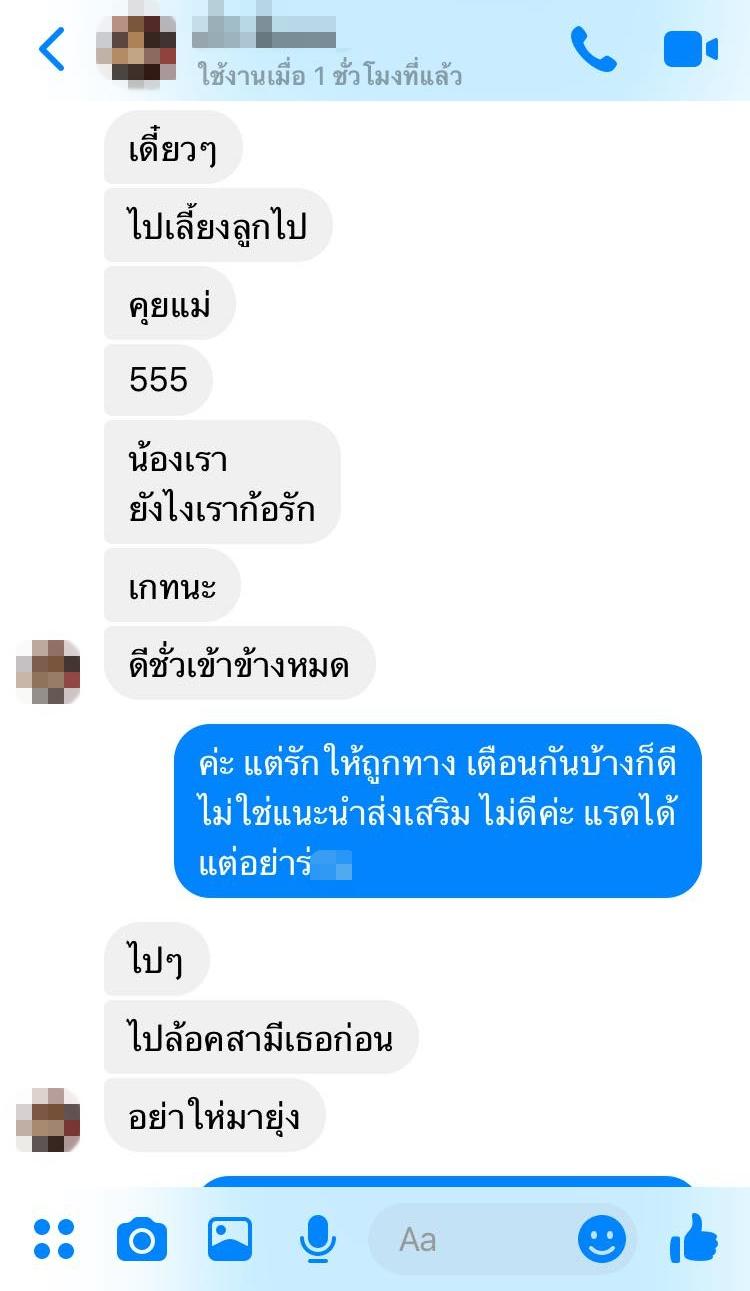Open the four-dot more options menu
This screenshot has width=750, height=1291.
tap(54, 1239)
